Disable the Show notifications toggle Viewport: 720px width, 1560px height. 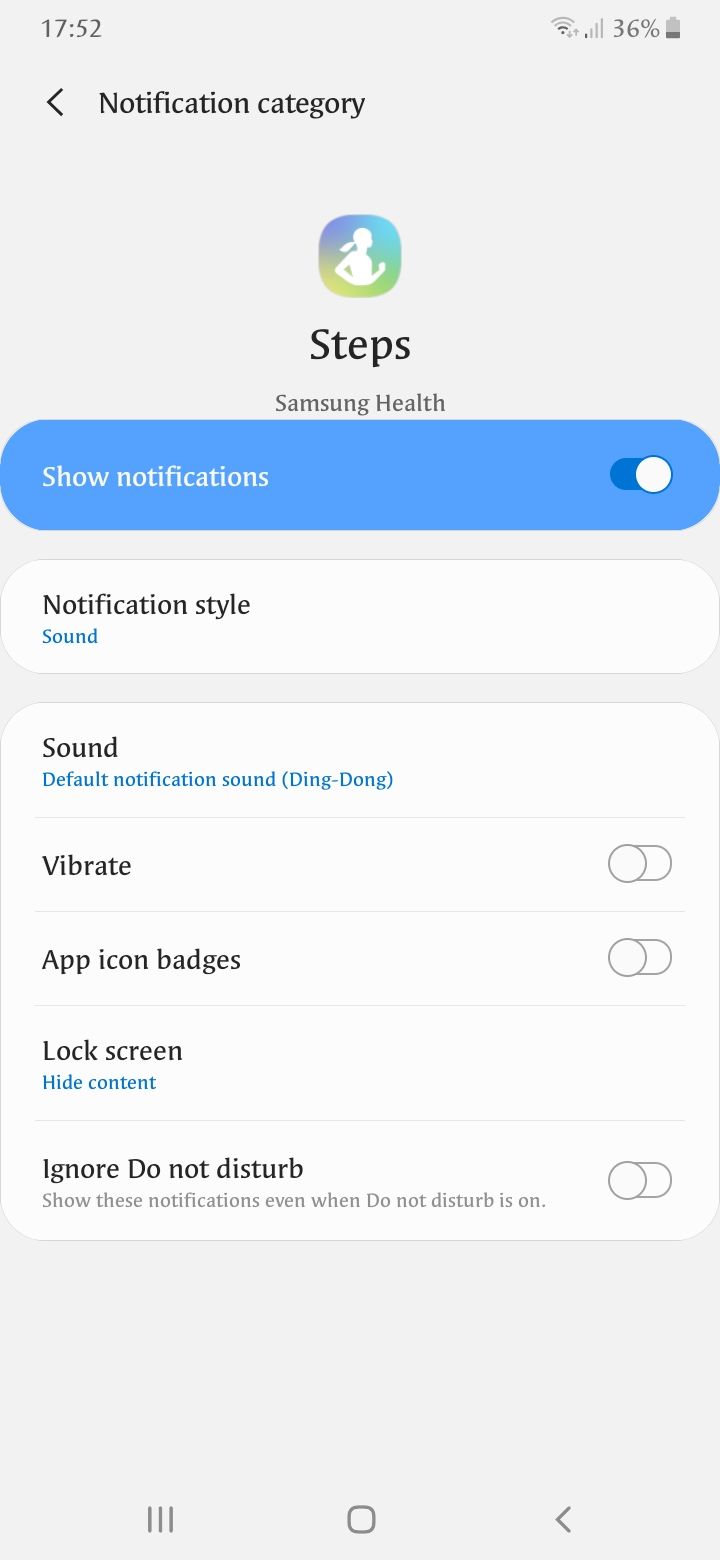coord(640,475)
